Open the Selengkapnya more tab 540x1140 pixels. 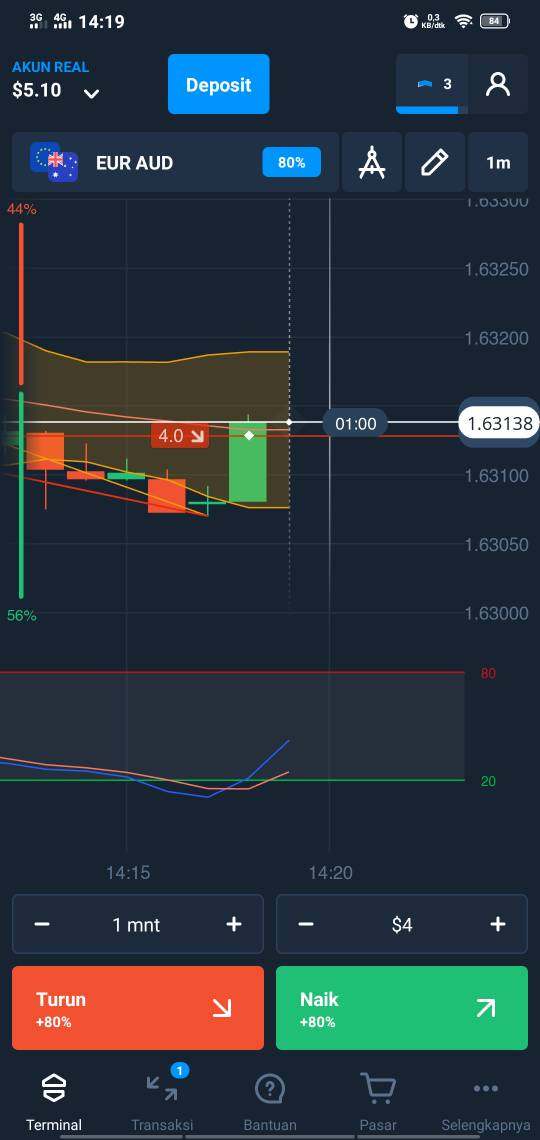[x=485, y=1098]
